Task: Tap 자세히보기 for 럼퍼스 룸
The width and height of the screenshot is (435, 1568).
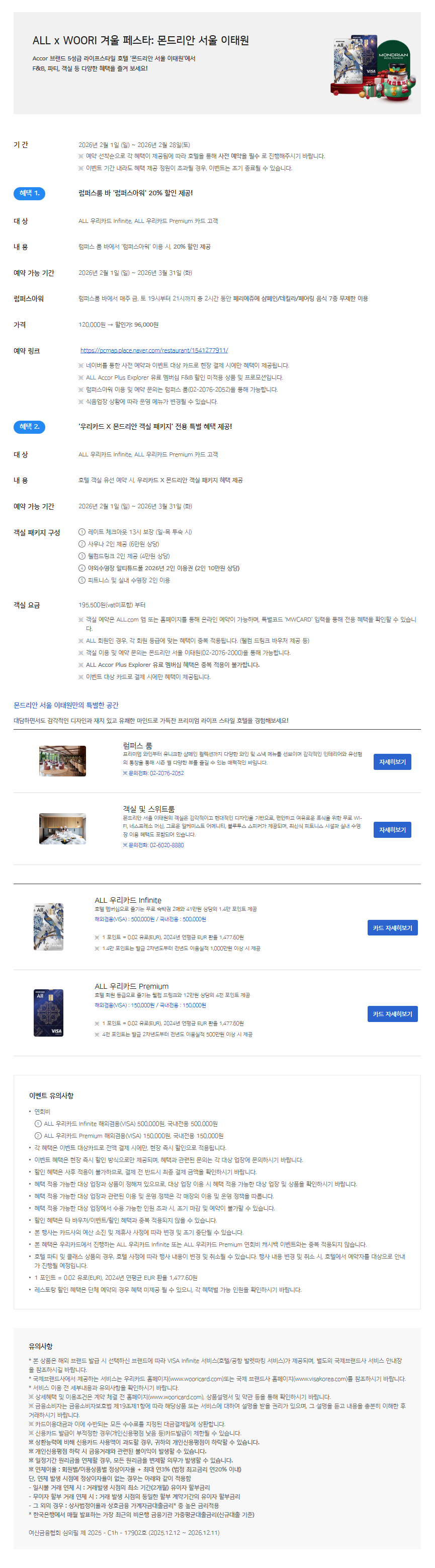Action: 392,761
